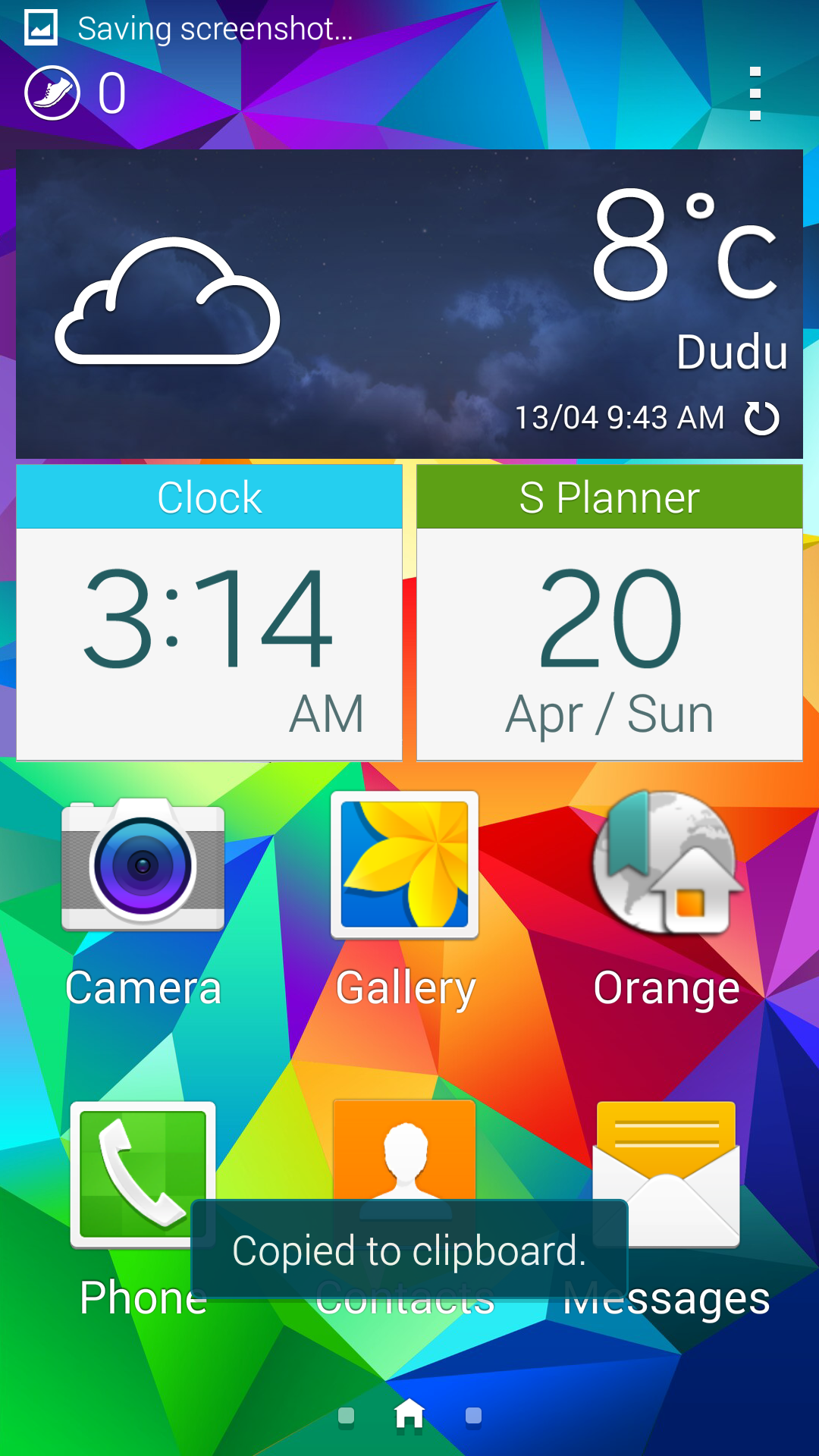Open the Clock widget

click(209, 613)
